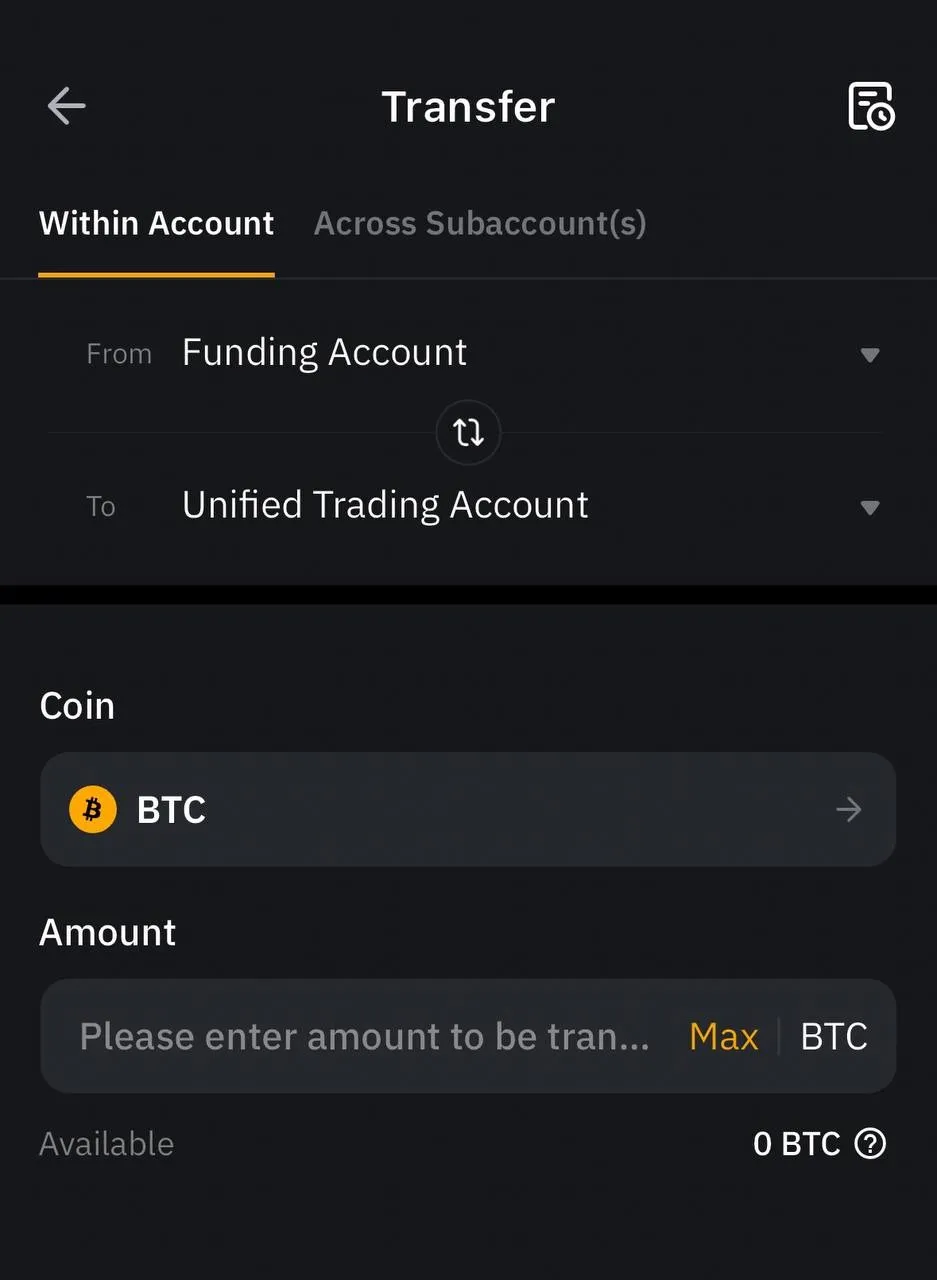Tap Max to transfer the full balance
The width and height of the screenshot is (937, 1280).
722,1036
